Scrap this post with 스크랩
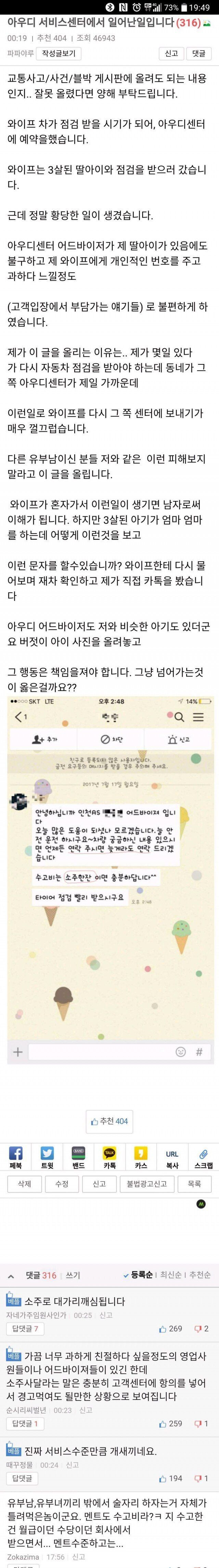This screenshot has width=219, height=1568. (x=203, y=1157)
